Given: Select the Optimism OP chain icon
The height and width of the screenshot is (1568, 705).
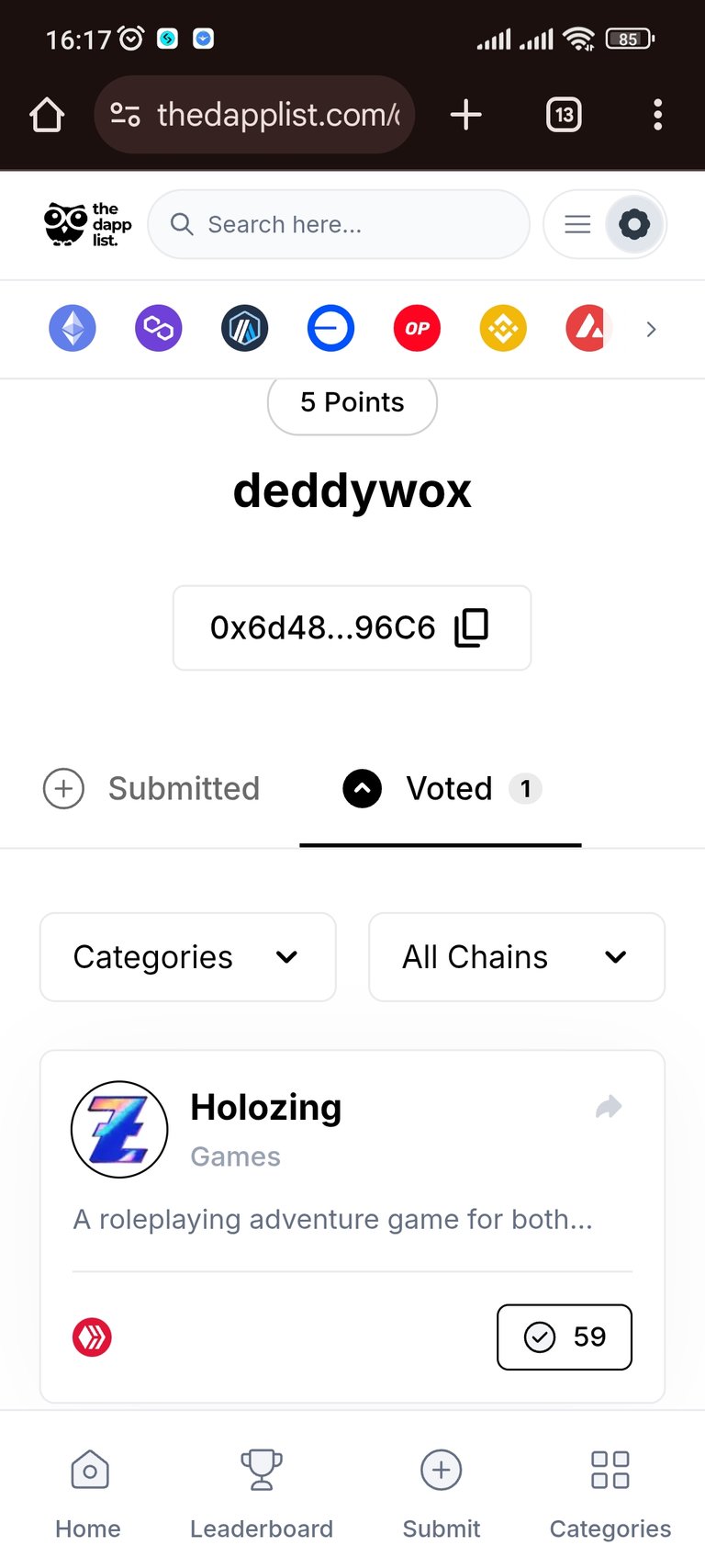Looking at the screenshot, I should [x=418, y=328].
